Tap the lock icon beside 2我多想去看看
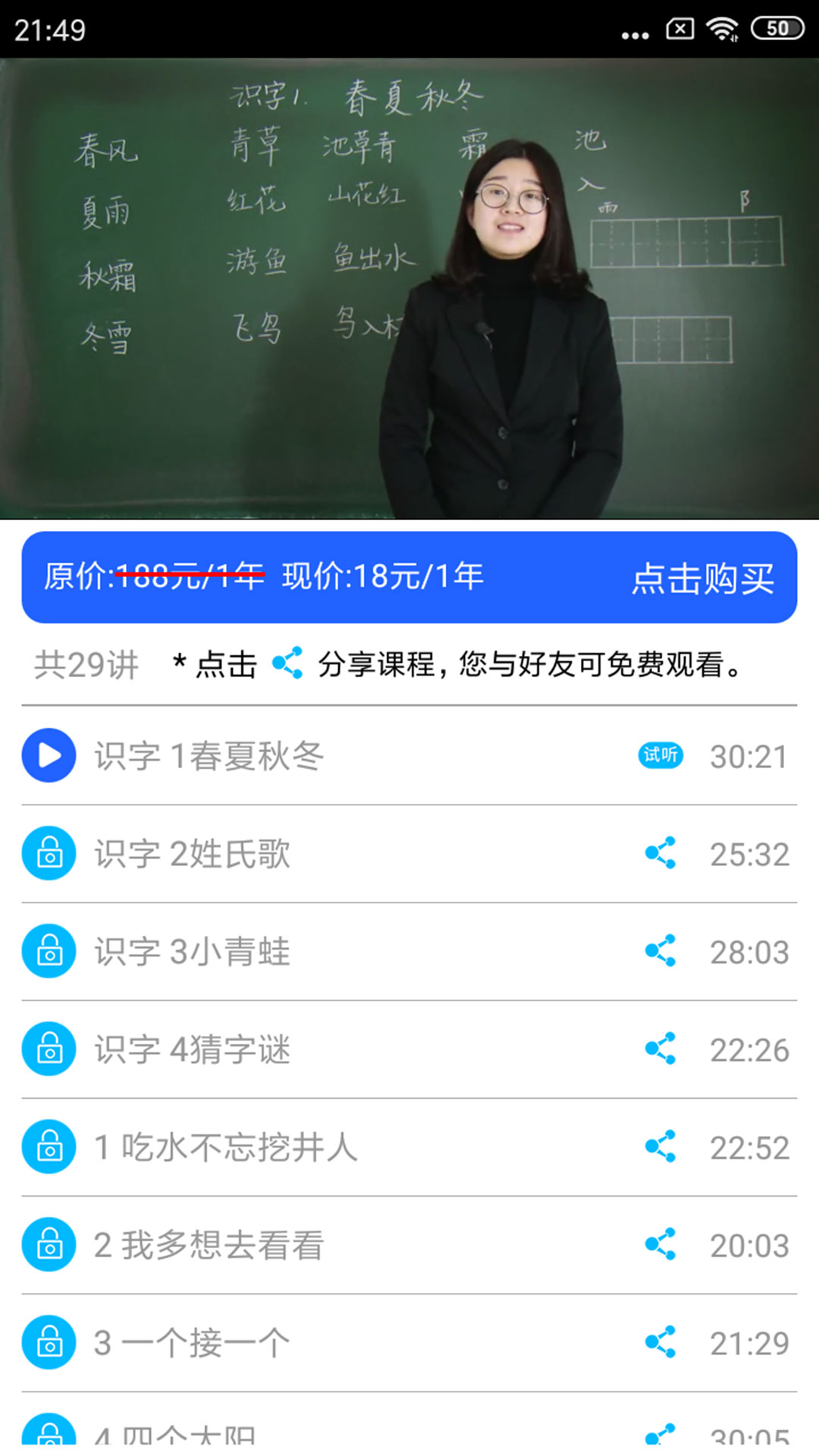This screenshot has width=819, height=1456. coord(48,1244)
